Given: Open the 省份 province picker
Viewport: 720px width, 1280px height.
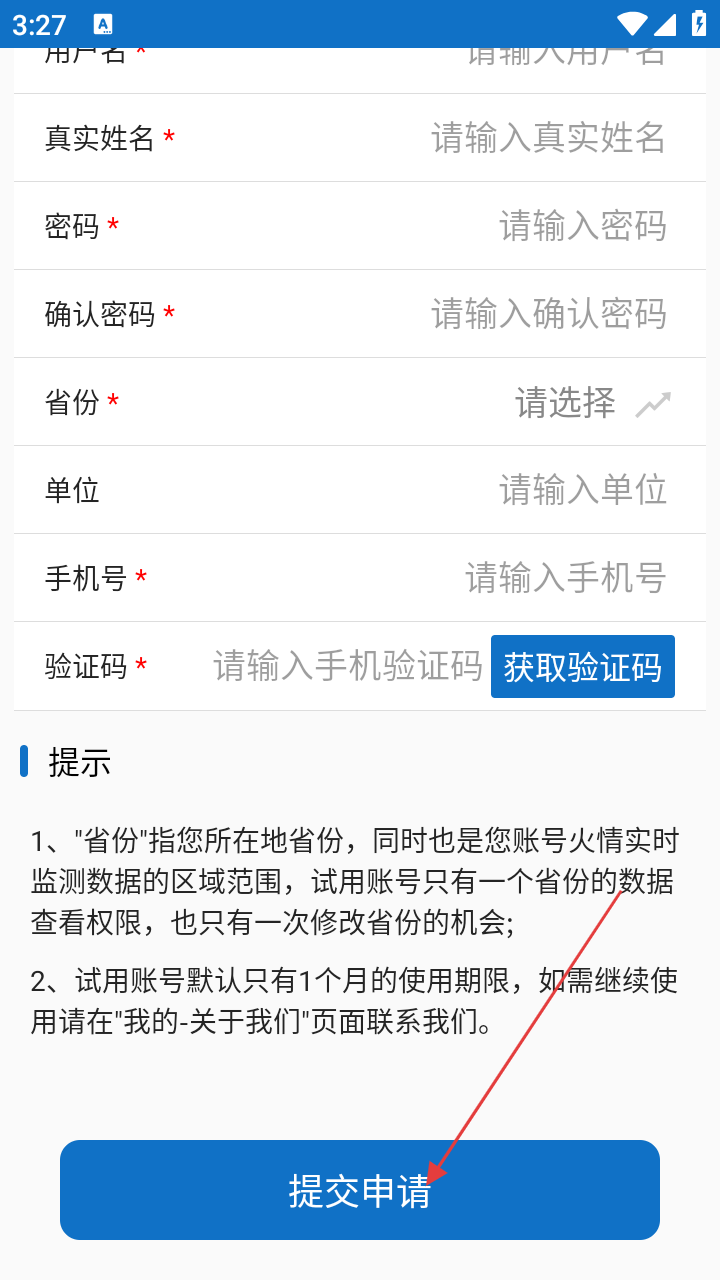Looking at the screenshot, I should click(x=590, y=402).
